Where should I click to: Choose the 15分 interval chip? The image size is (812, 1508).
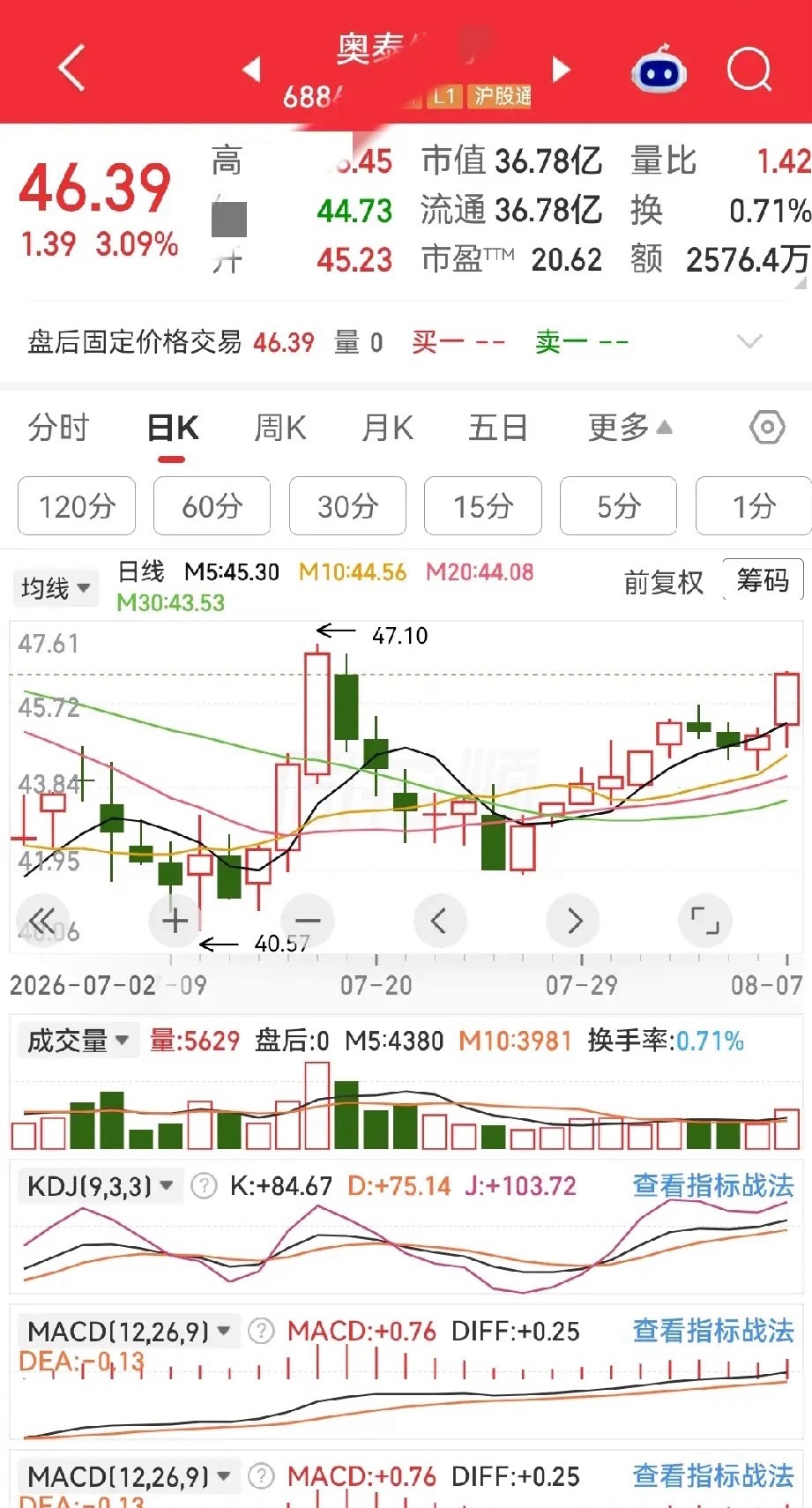click(482, 506)
